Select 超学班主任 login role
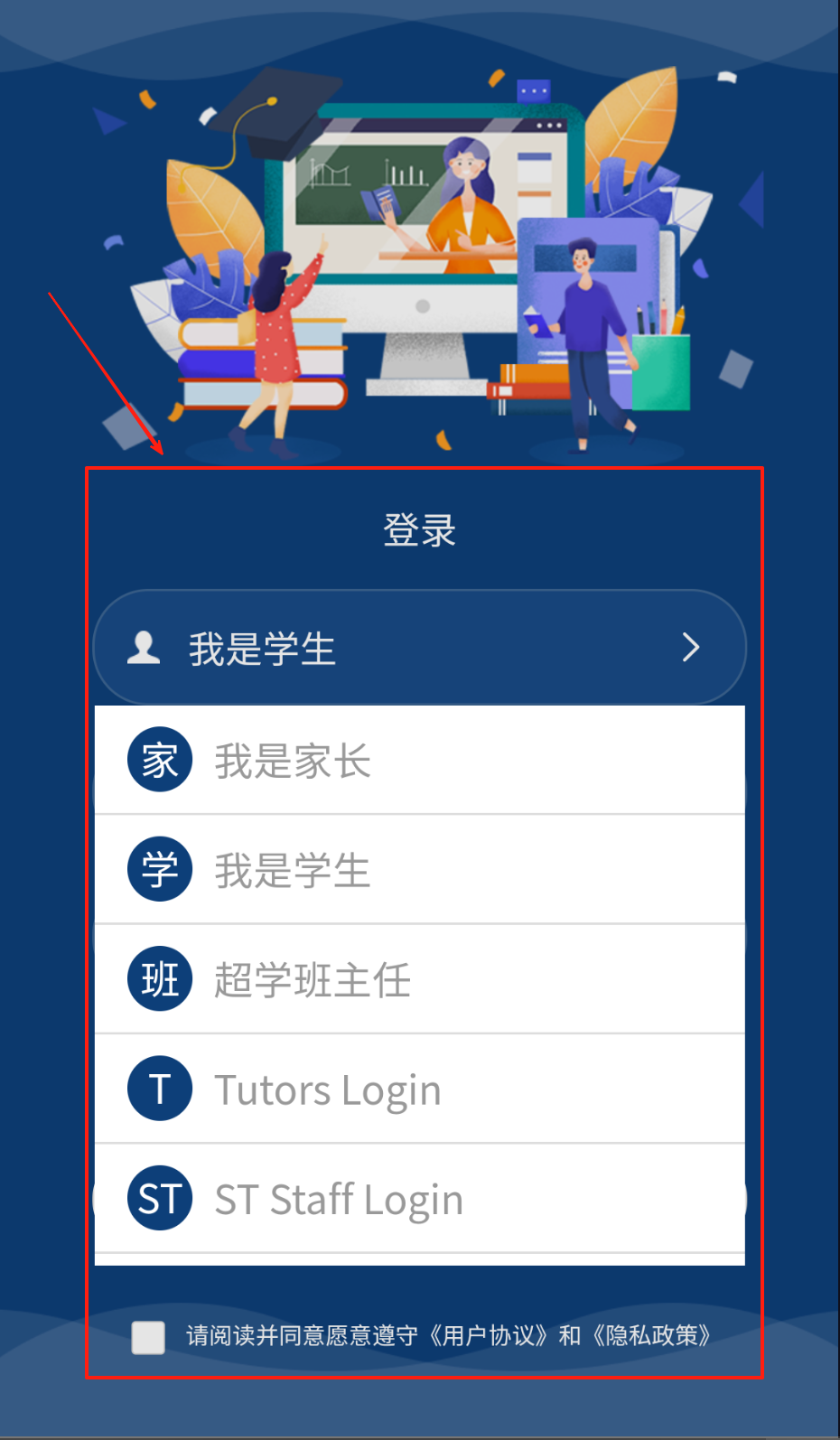Screen dimensions: 840x1440 [x=419, y=979]
